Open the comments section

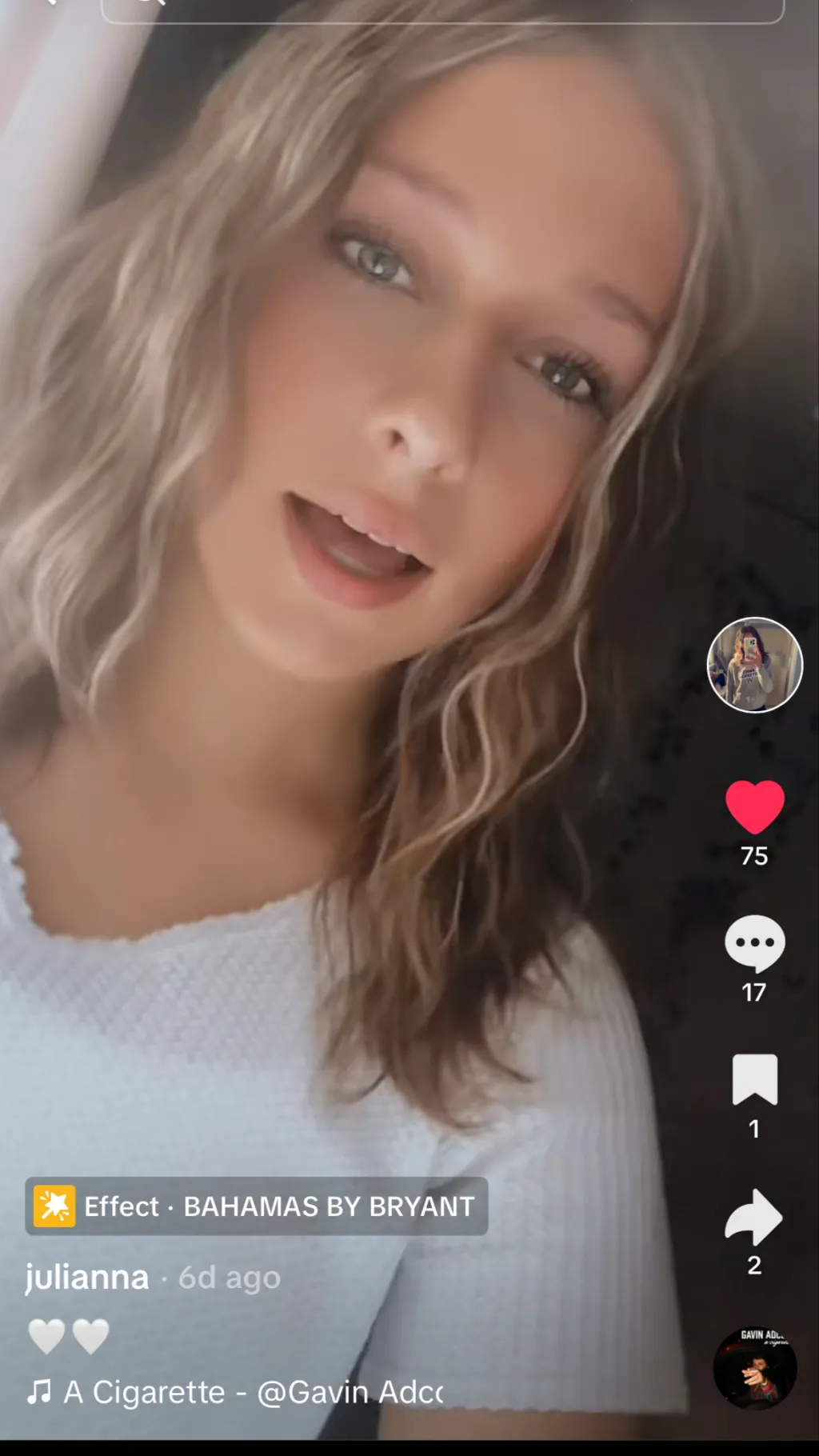click(754, 944)
